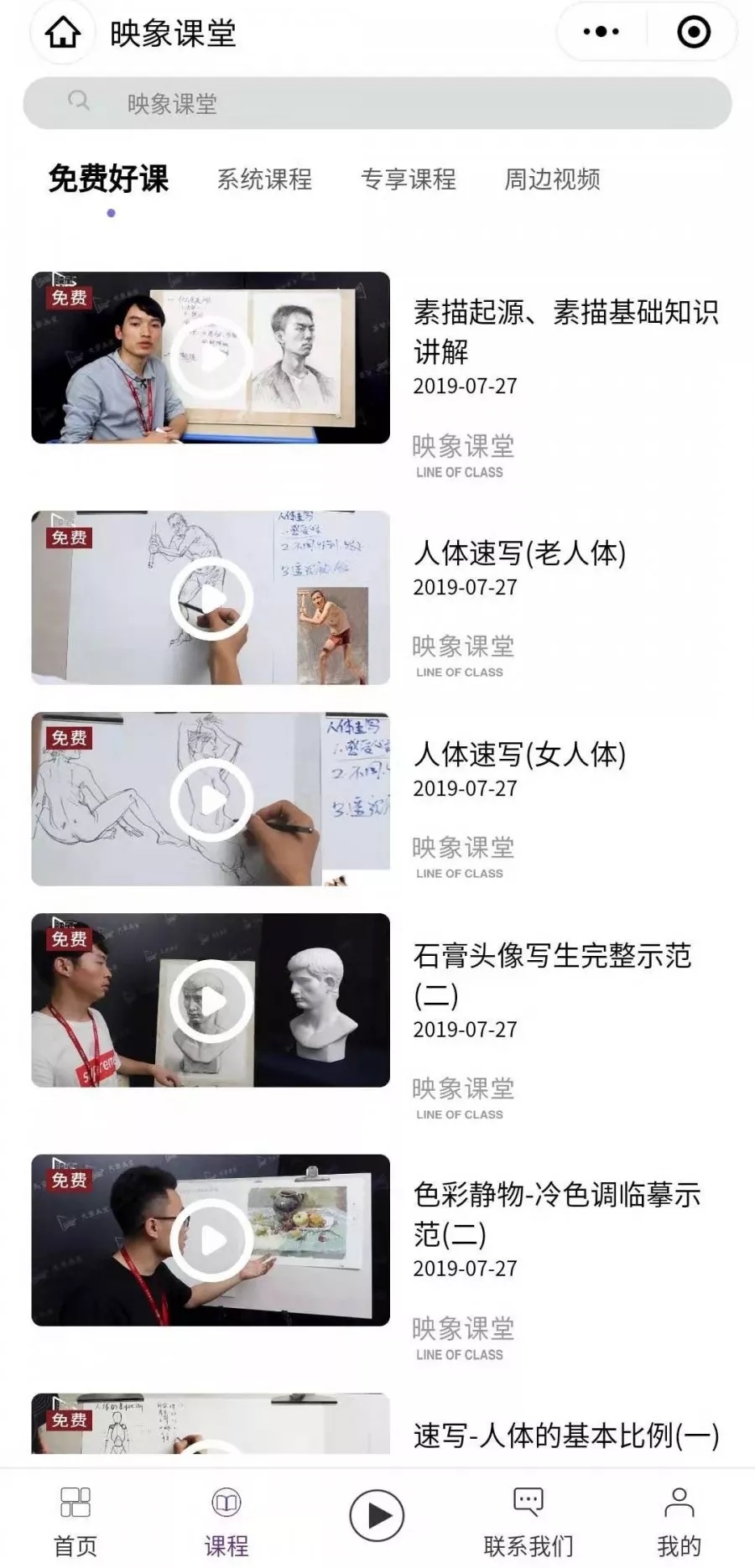Play the 人体速写(老人体) video
This screenshot has height=1568, width=755.
(211, 598)
